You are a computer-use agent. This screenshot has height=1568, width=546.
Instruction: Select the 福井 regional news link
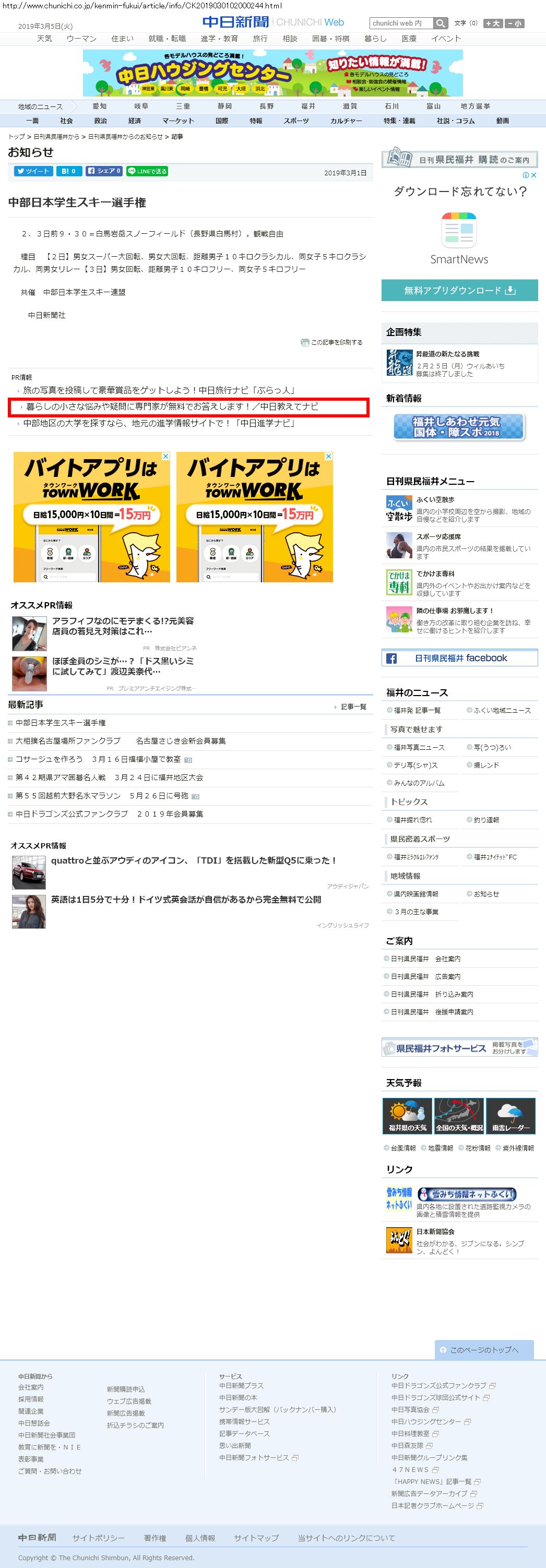(308, 106)
